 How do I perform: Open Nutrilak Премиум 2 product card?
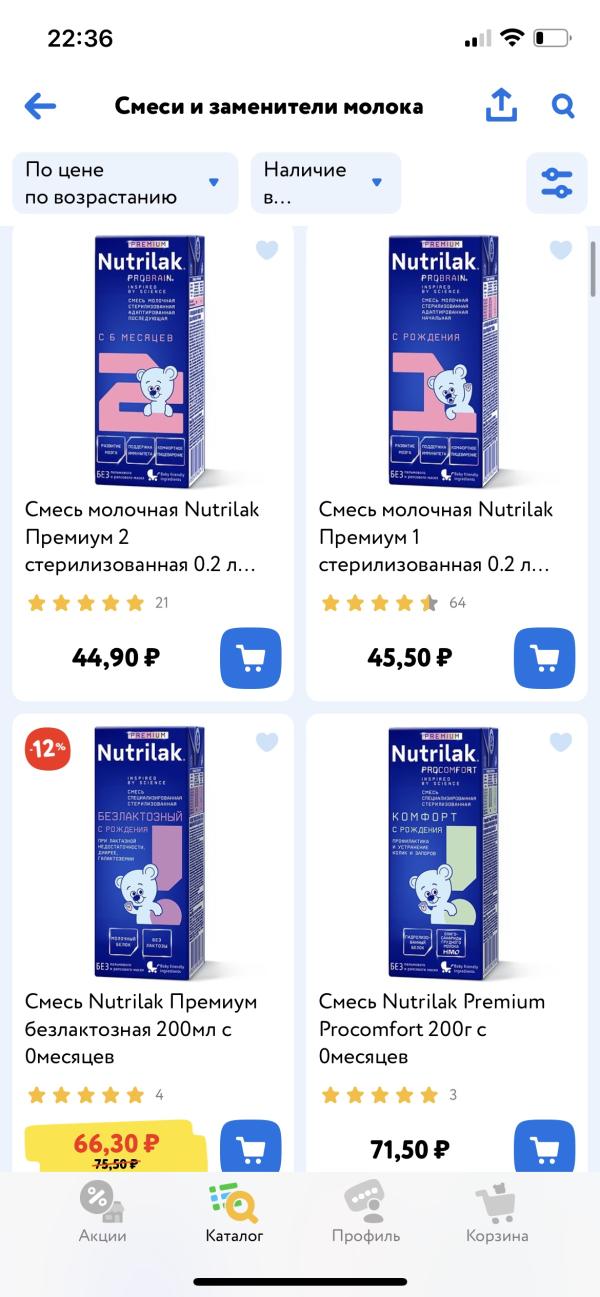click(x=142, y=537)
